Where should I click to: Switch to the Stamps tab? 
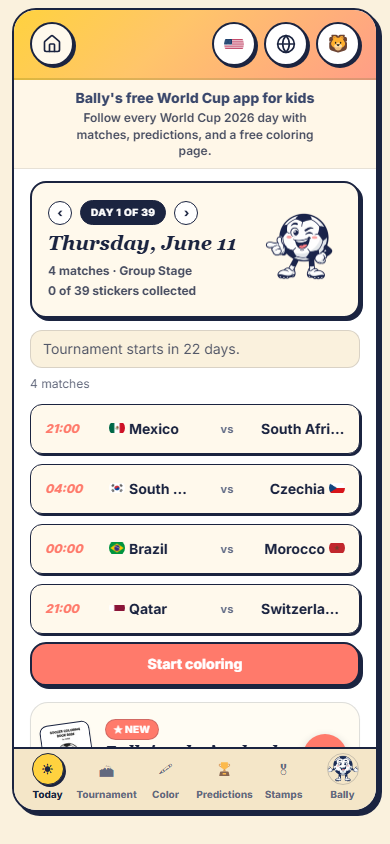click(x=283, y=779)
